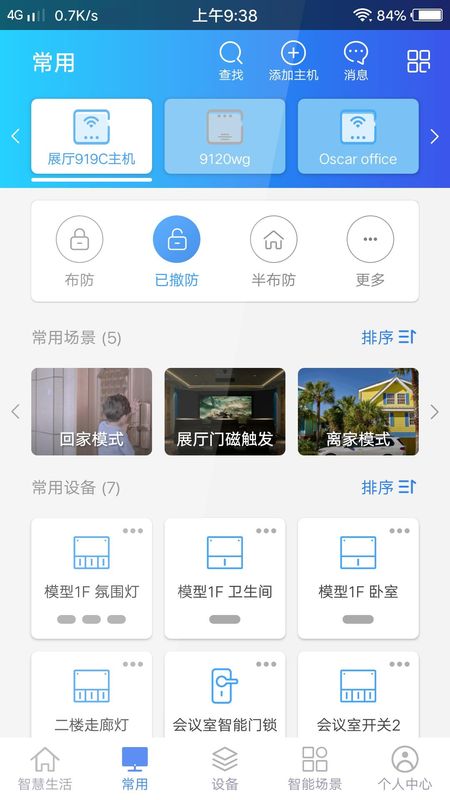The height and width of the screenshot is (800, 450).
Task: Open 更多 security options
Action: pyautogui.click(x=370, y=251)
